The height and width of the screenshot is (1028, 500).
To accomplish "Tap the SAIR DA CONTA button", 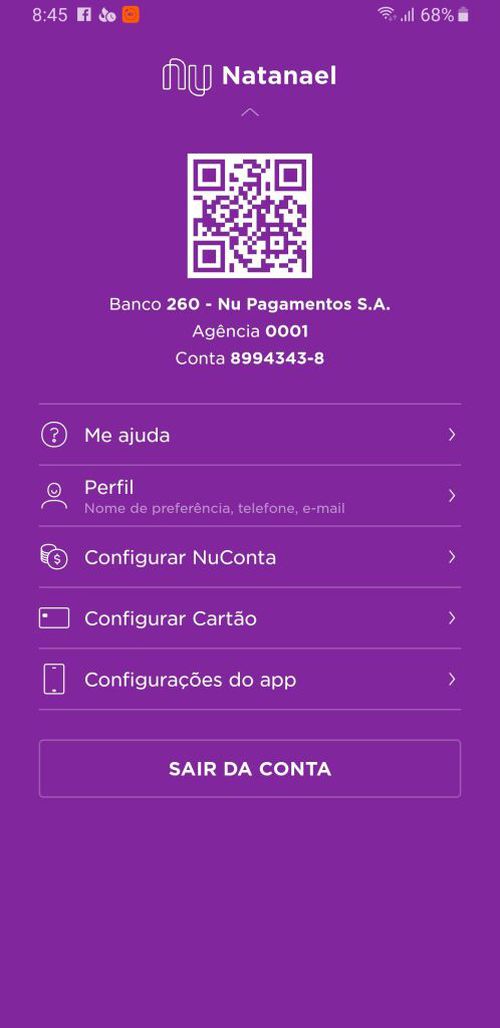I will coord(250,768).
